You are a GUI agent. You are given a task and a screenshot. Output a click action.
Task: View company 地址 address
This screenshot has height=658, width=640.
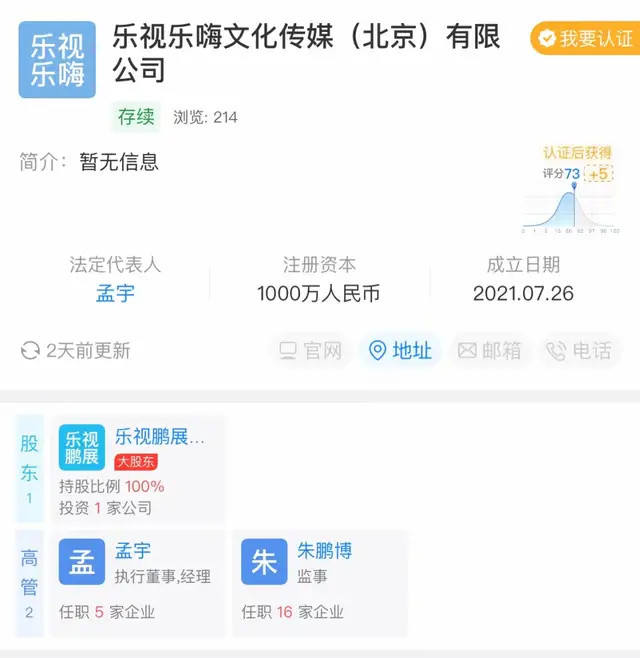tap(400, 351)
